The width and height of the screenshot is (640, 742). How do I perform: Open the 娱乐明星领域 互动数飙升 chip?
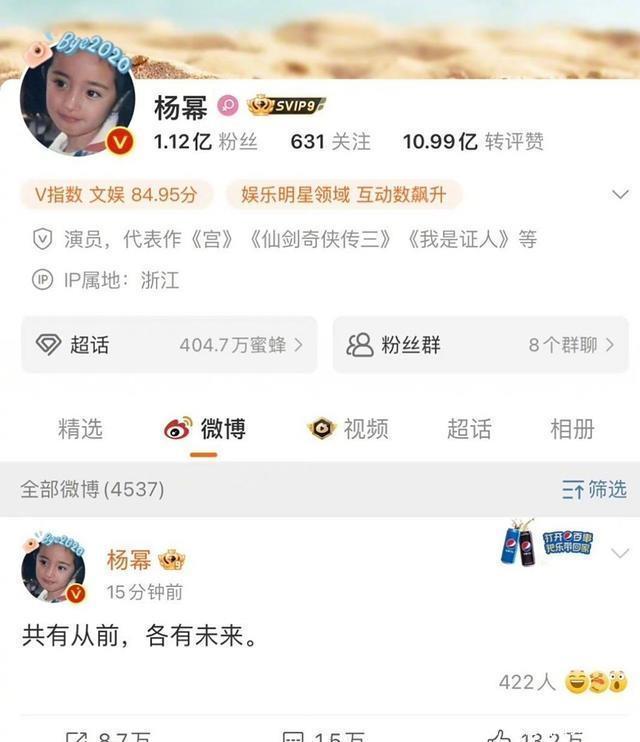point(343,194)
